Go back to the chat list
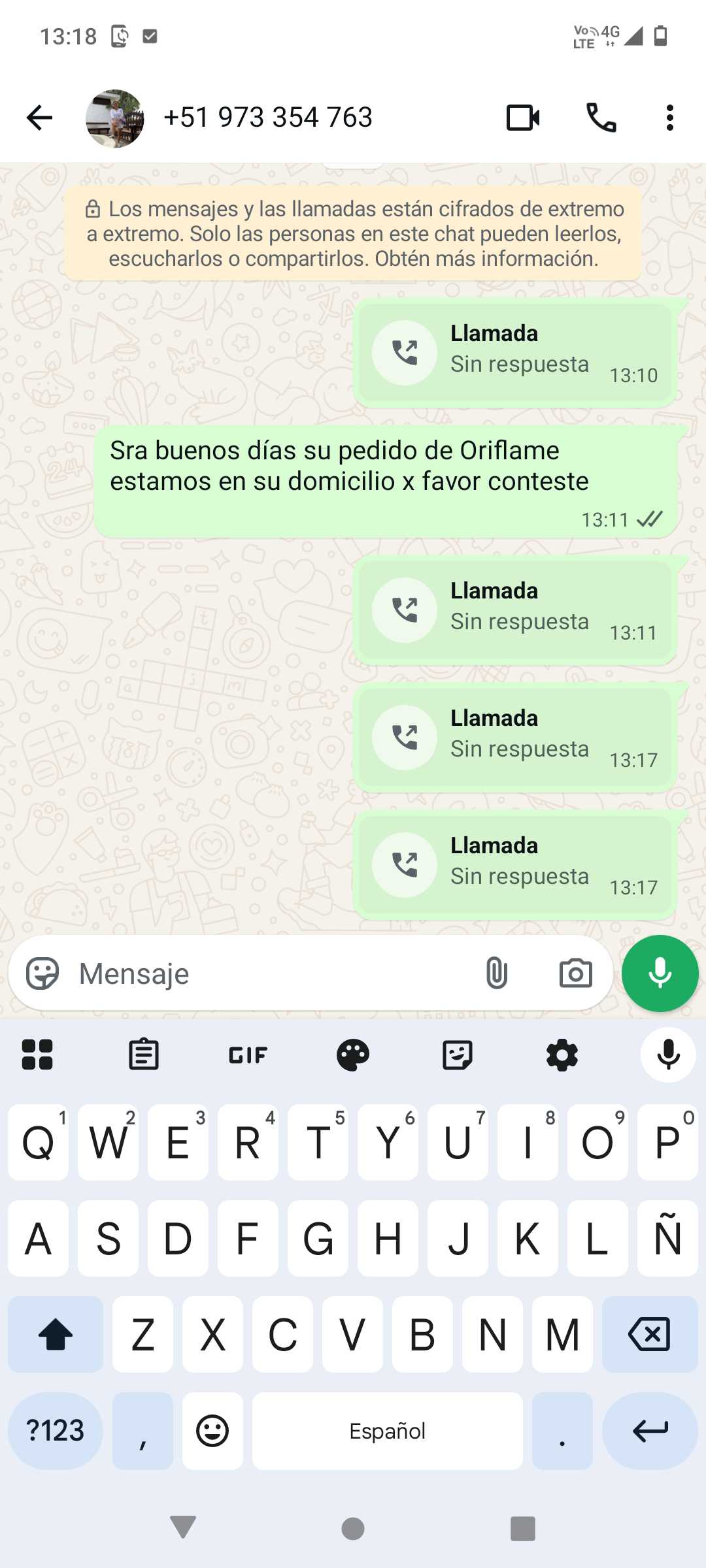The image size is (706, 1568). [39, 118]
